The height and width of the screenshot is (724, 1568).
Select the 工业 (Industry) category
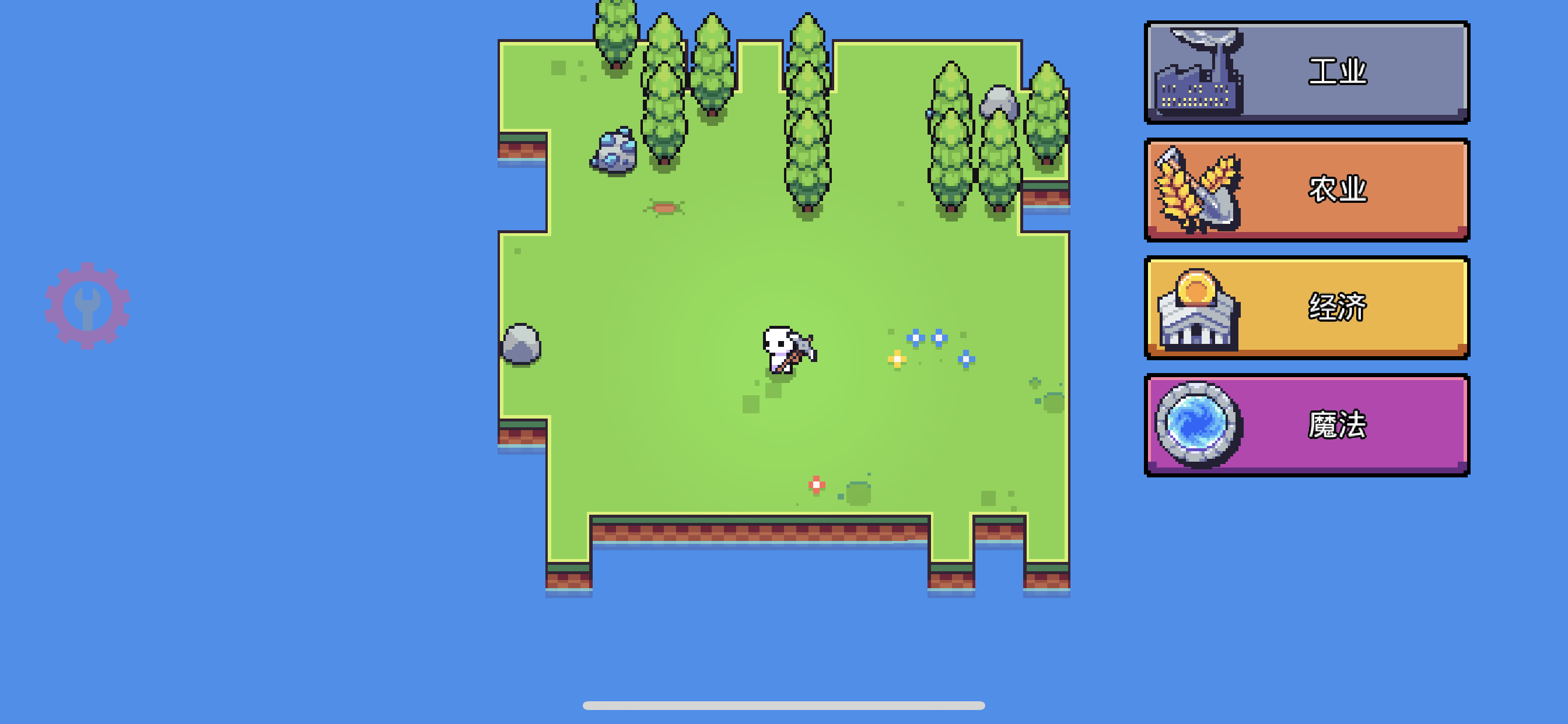coord(1306,72)
